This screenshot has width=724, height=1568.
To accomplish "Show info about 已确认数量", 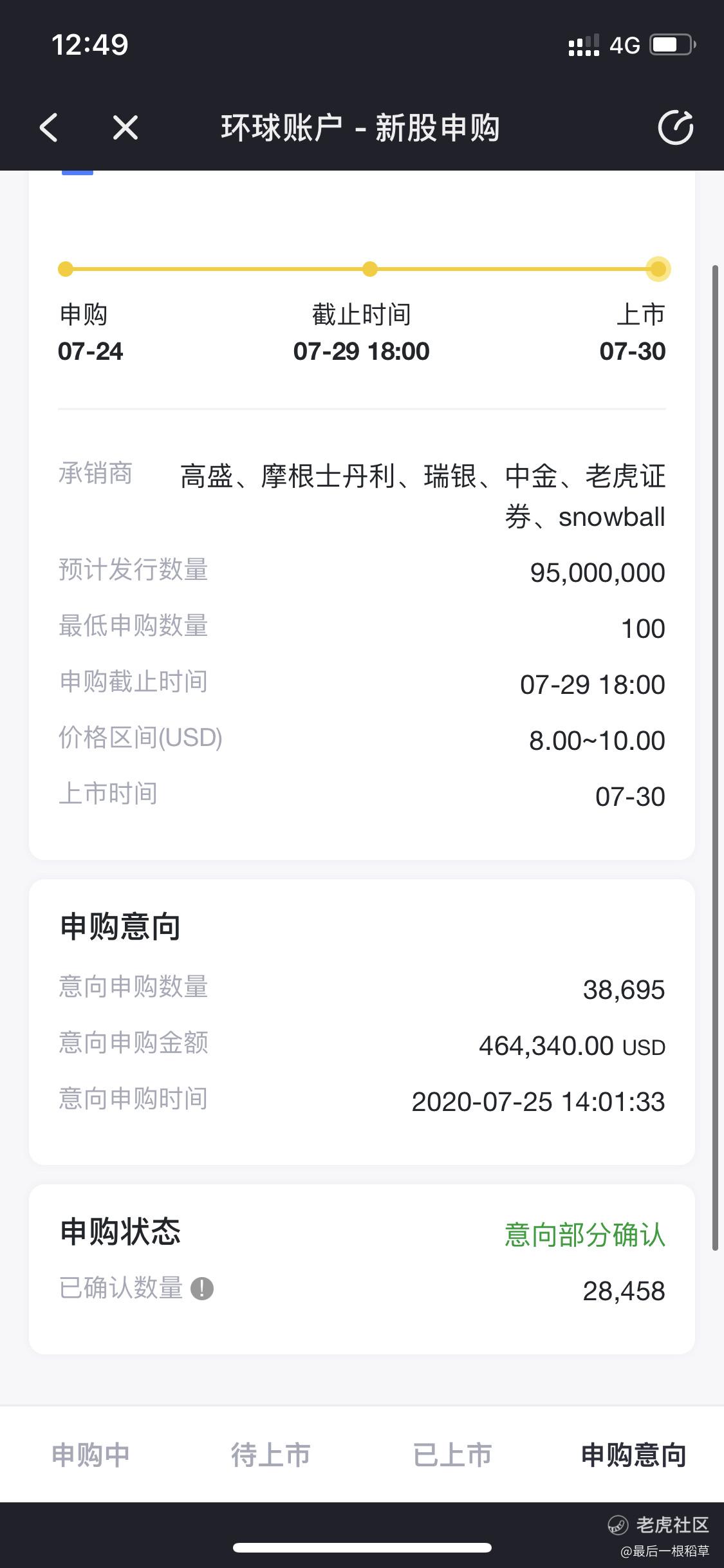I will pos(202,1289).
